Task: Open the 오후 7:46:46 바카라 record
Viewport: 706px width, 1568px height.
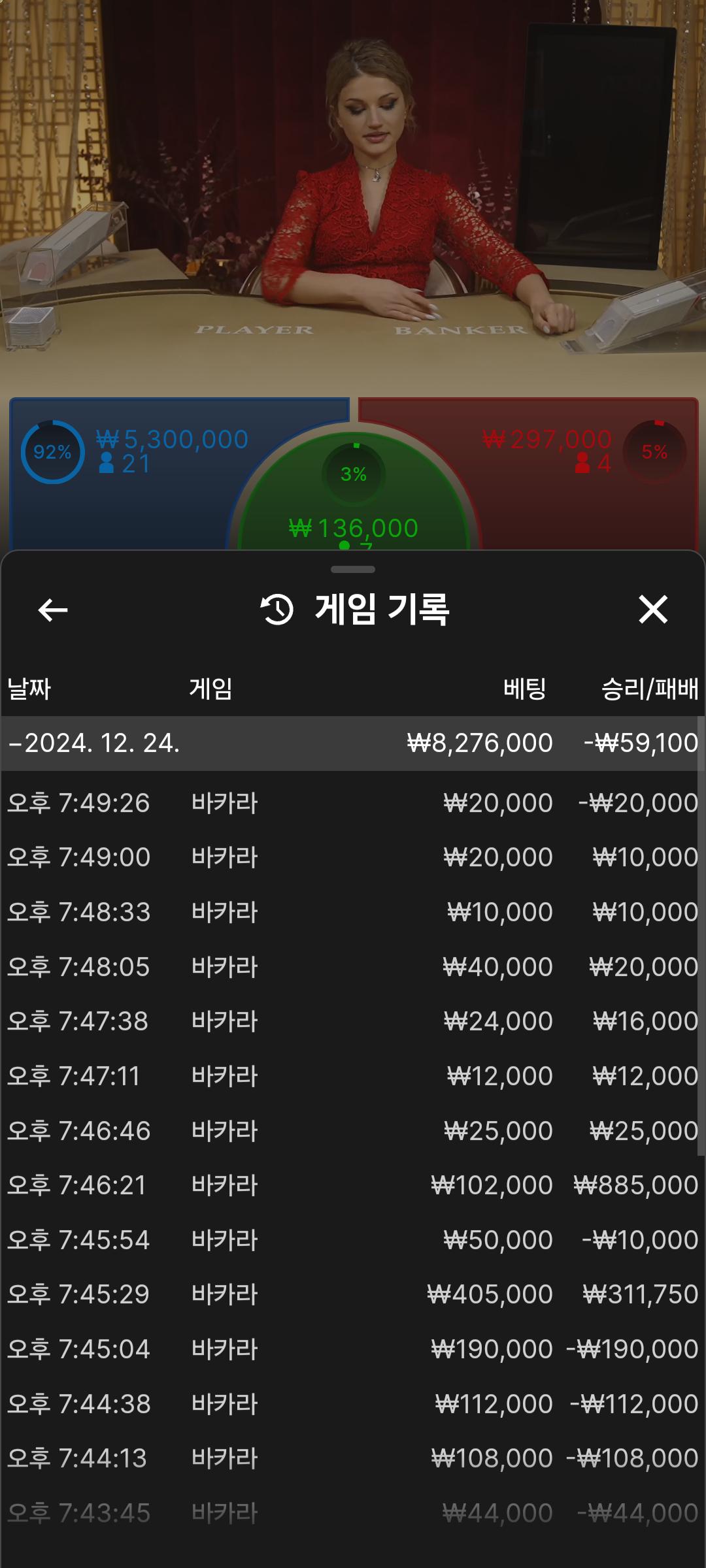Action: [353, 1131]
